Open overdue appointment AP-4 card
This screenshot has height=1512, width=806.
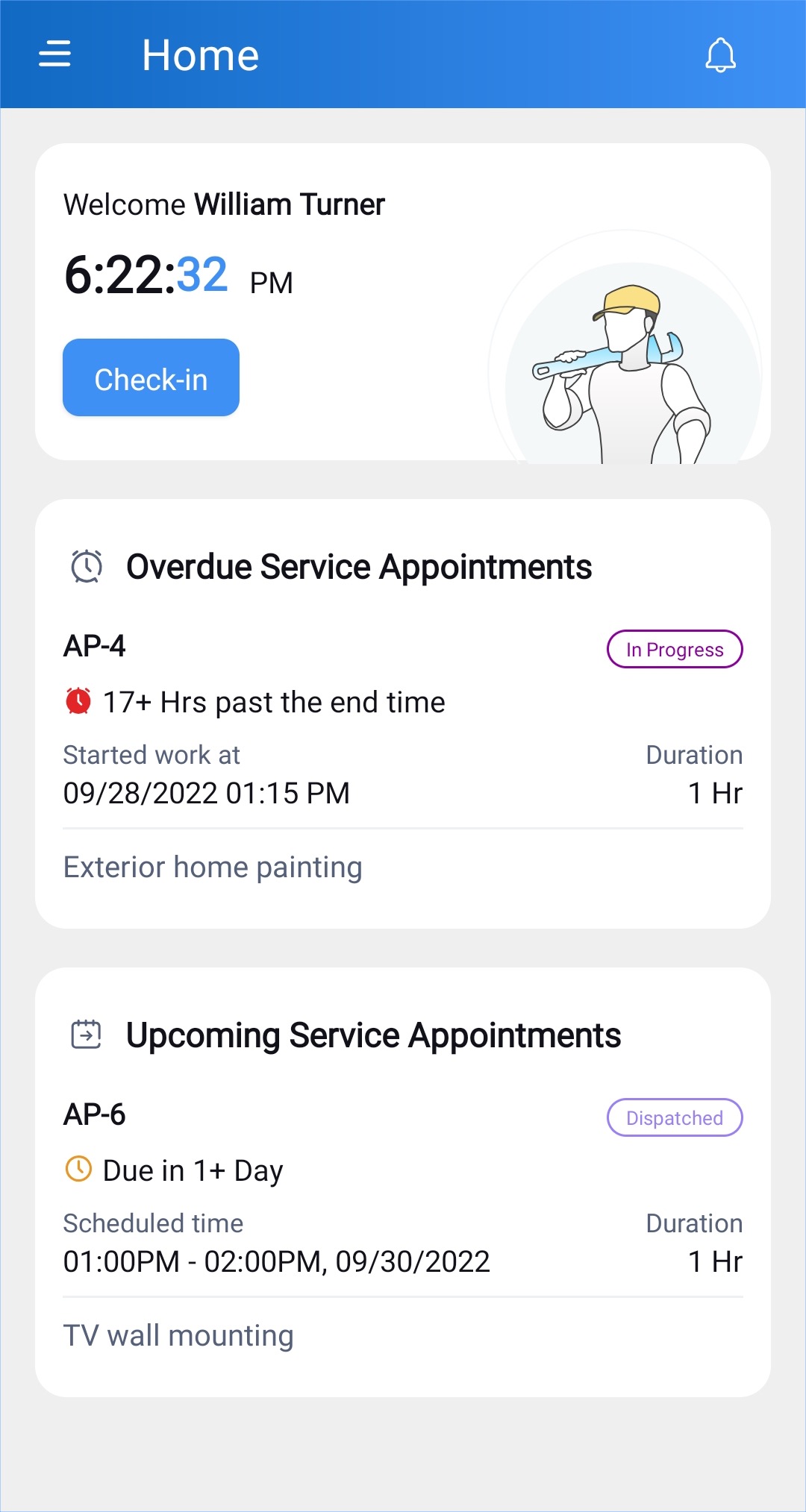[403, 756]
